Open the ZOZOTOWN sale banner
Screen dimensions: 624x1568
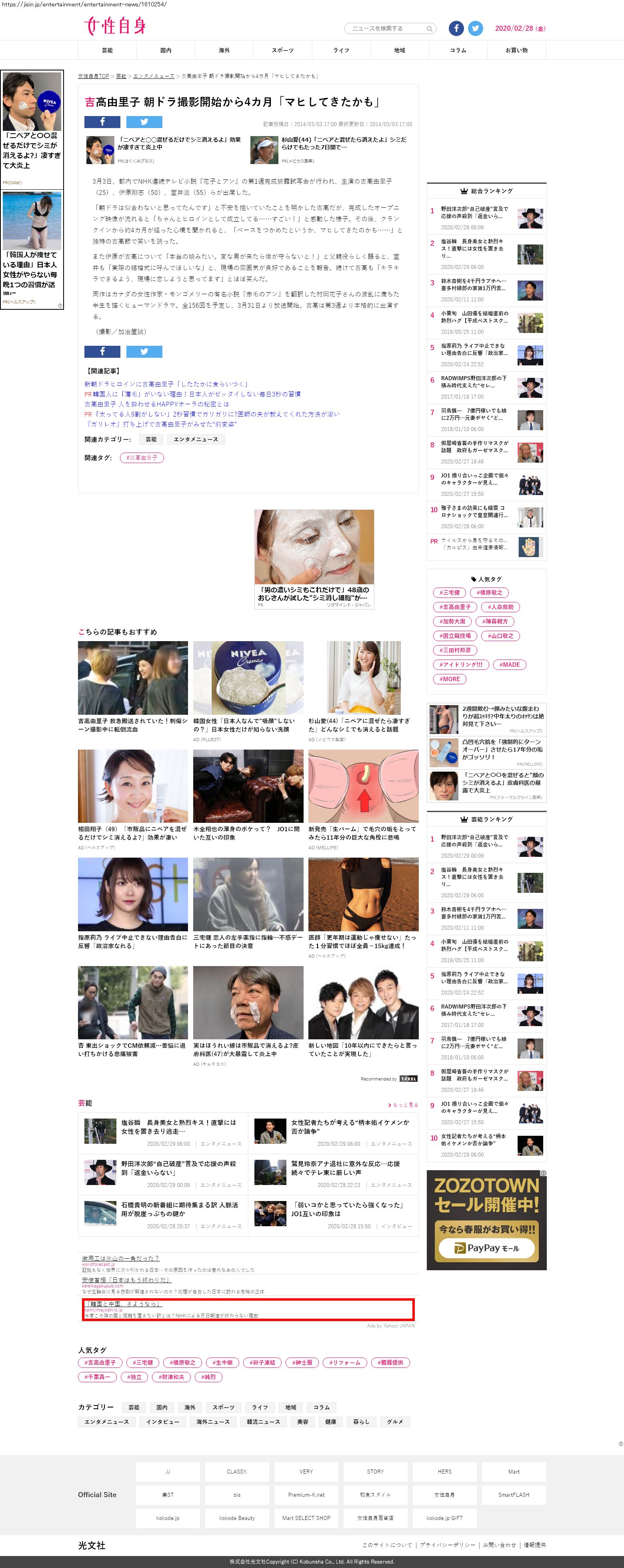click(486, 1220)
